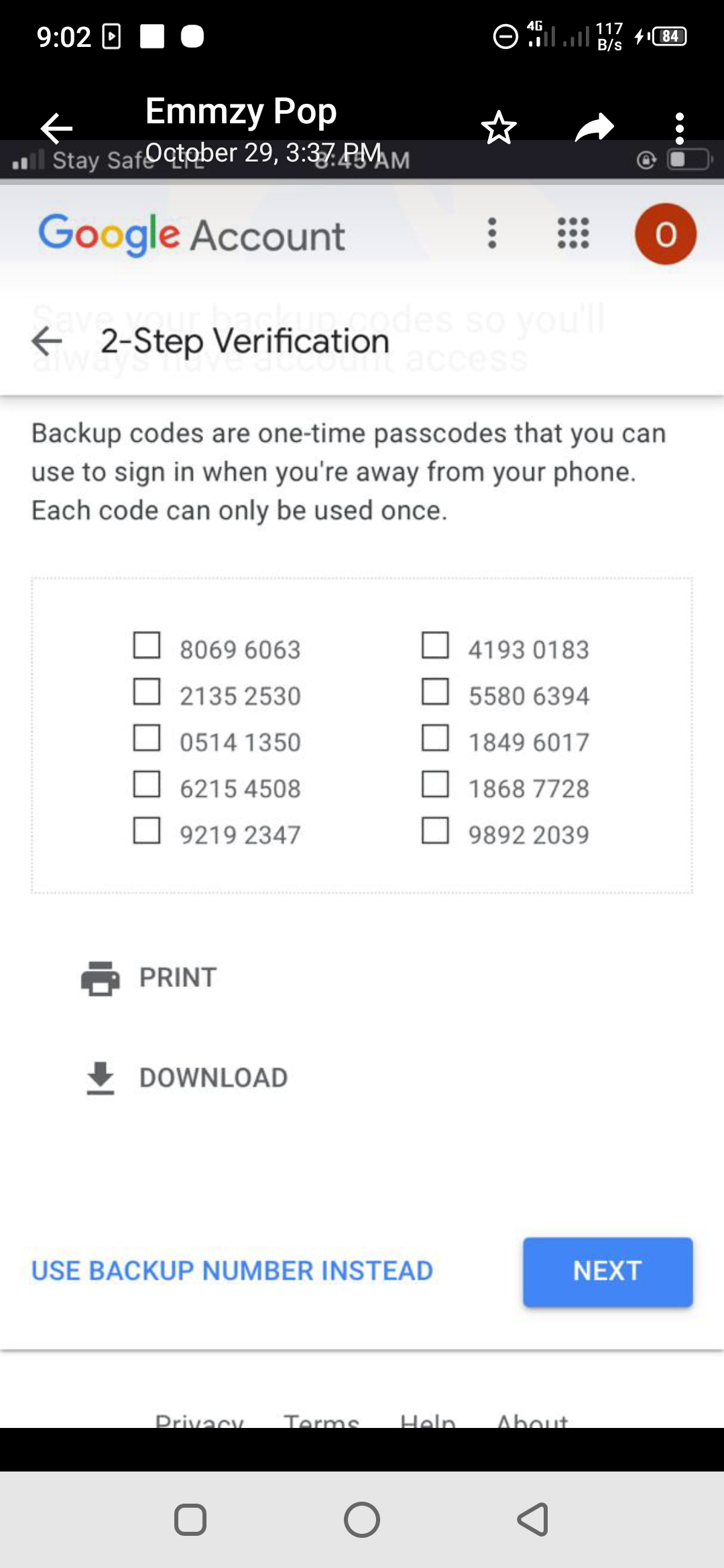Go back from the Emmzy Pop image viewer
The height and width of the screenshot is (1568, 724).
(x=56, y=128)
